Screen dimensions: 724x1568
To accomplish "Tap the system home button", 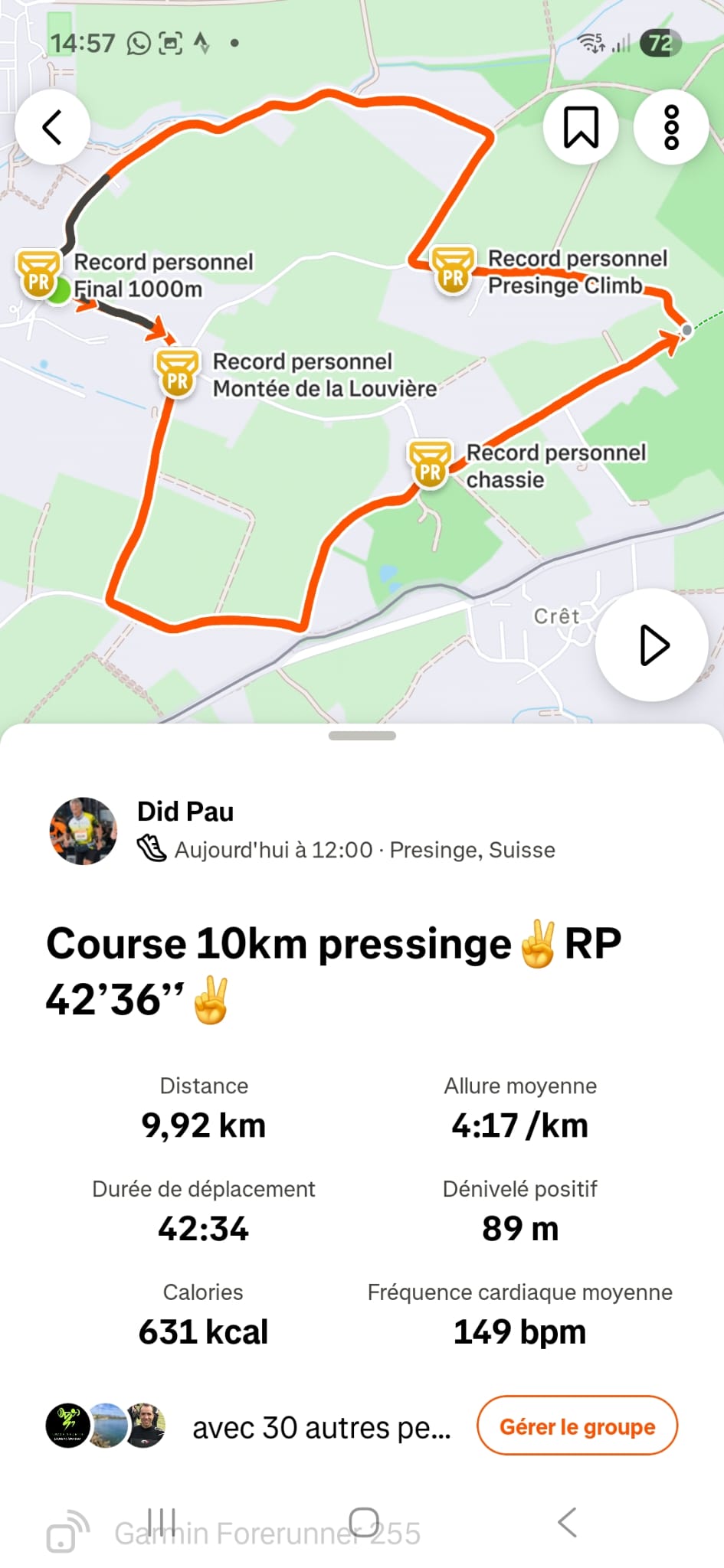I will [363, 1522].
